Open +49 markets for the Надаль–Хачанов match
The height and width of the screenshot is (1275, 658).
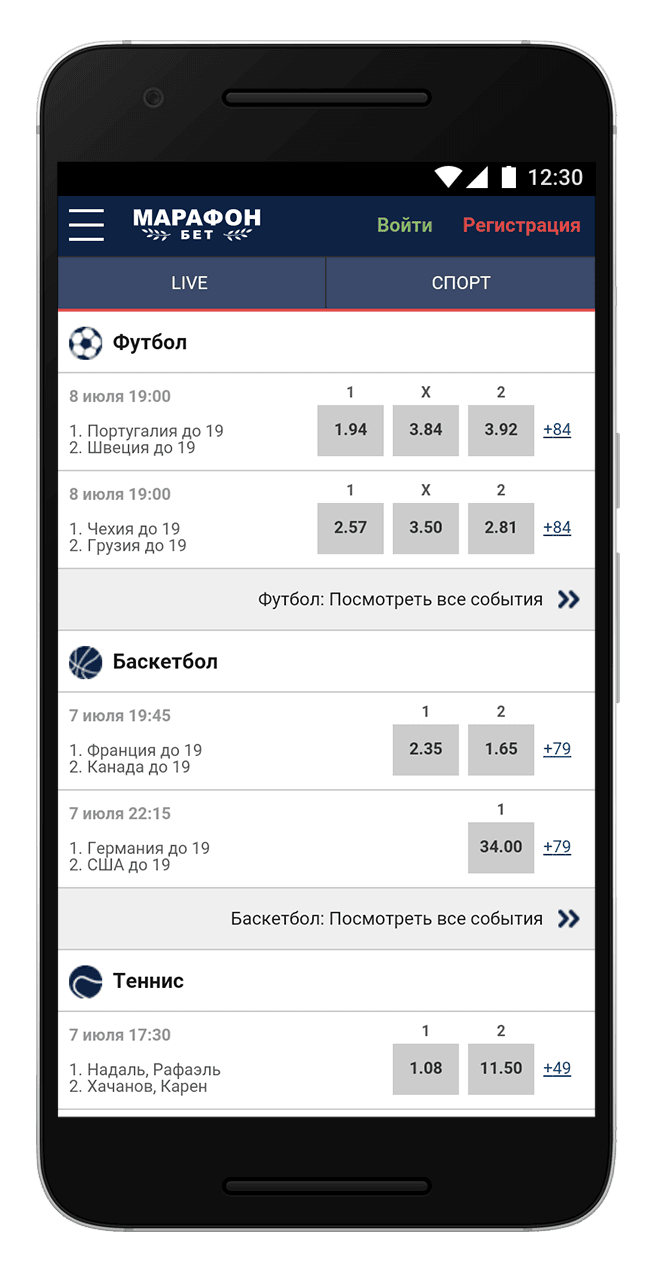(x=557, y=1068)
